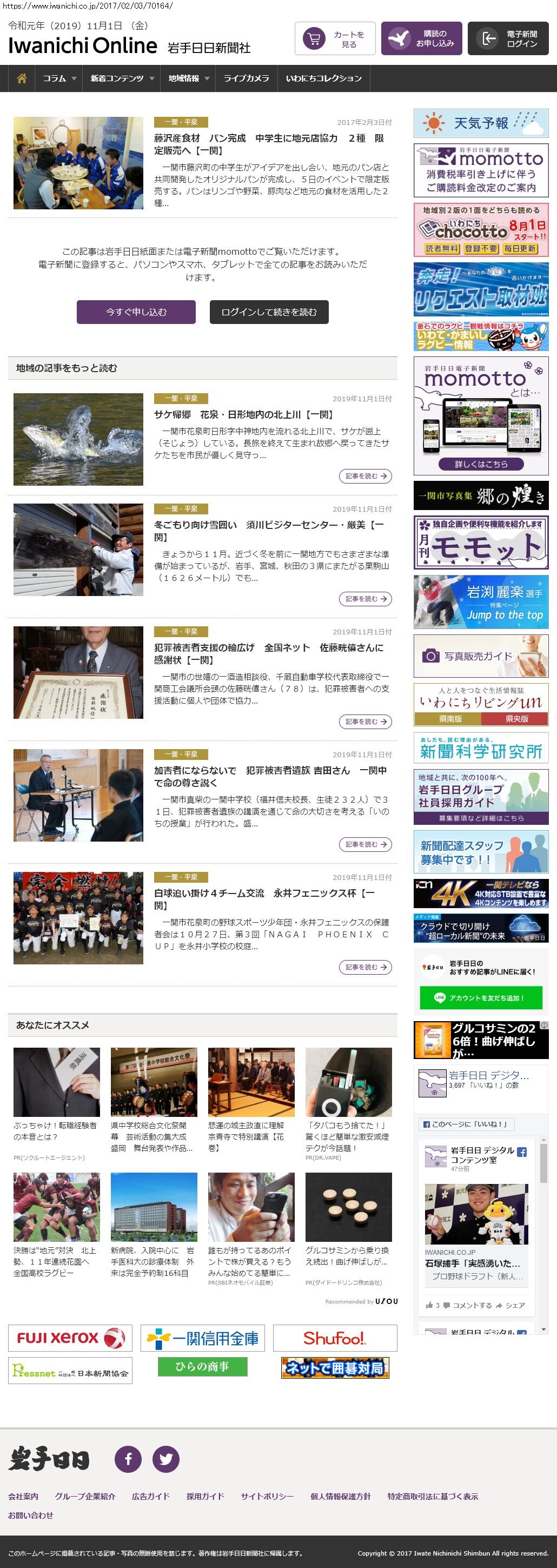Open the 天気予報 banner
The width and height of the screenshot is (557, 1568).
pyautogui.click(x=480, y=123)
